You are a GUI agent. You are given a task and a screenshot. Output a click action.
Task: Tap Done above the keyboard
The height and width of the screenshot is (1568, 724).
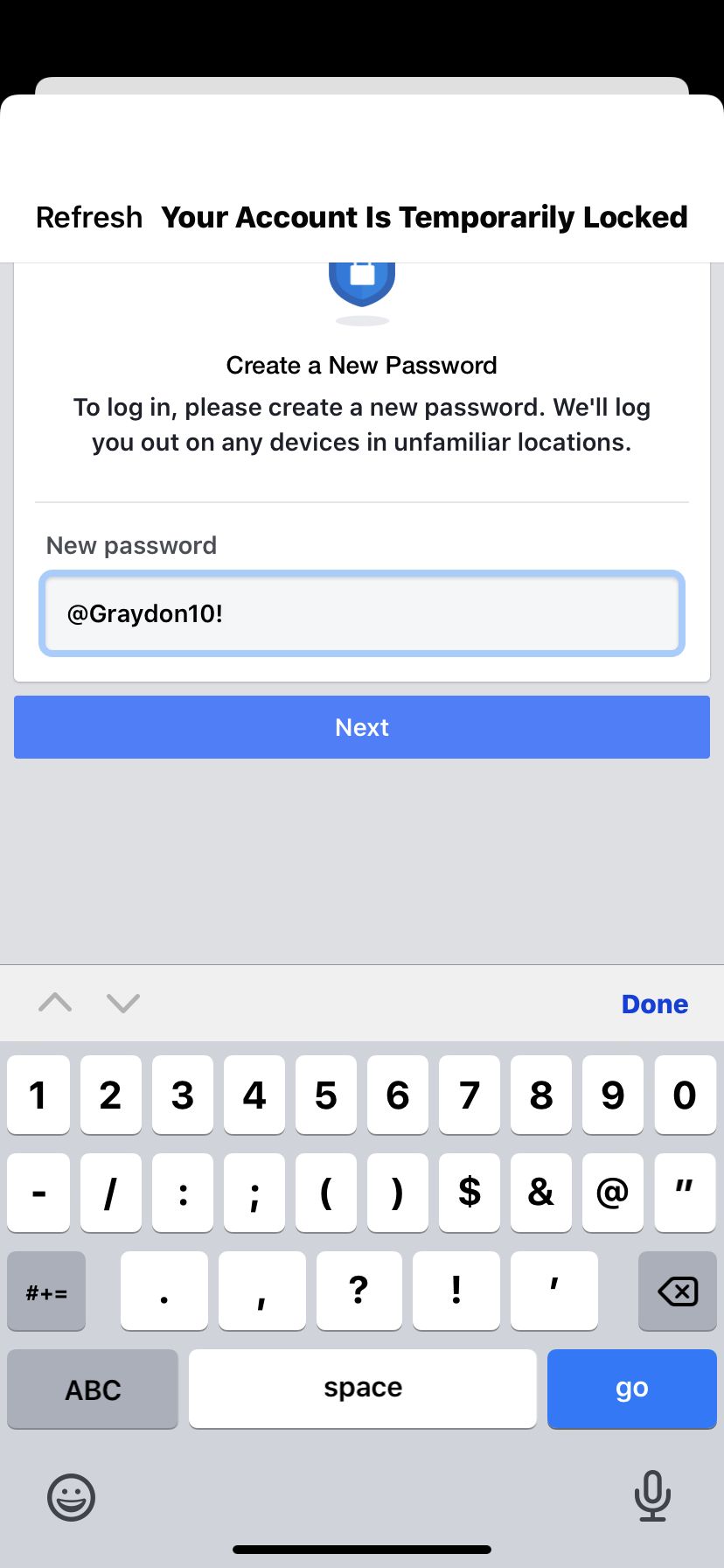coord(655,1004)
